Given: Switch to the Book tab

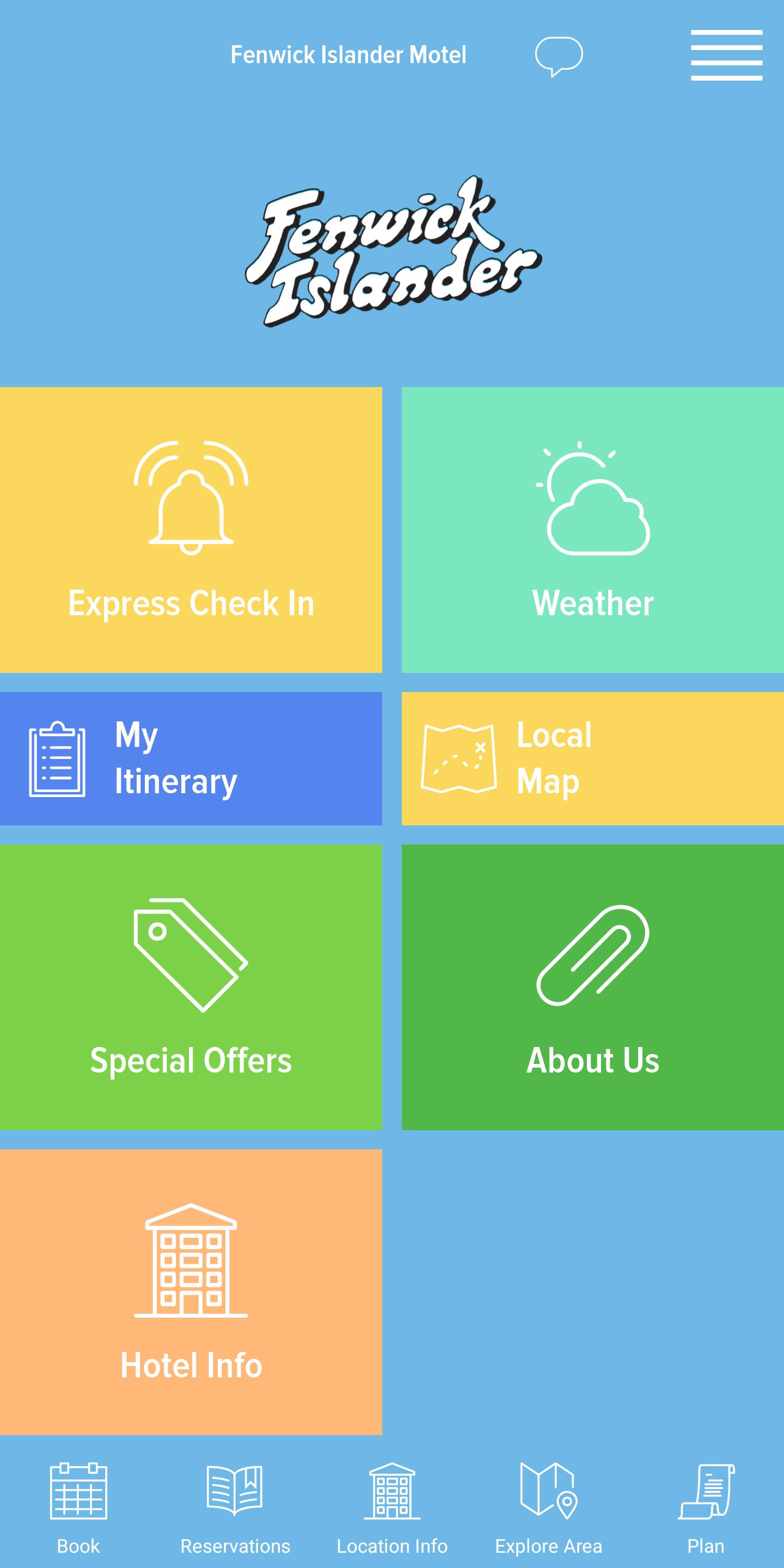Looking at the screenshot, I should pos(78,1508).
